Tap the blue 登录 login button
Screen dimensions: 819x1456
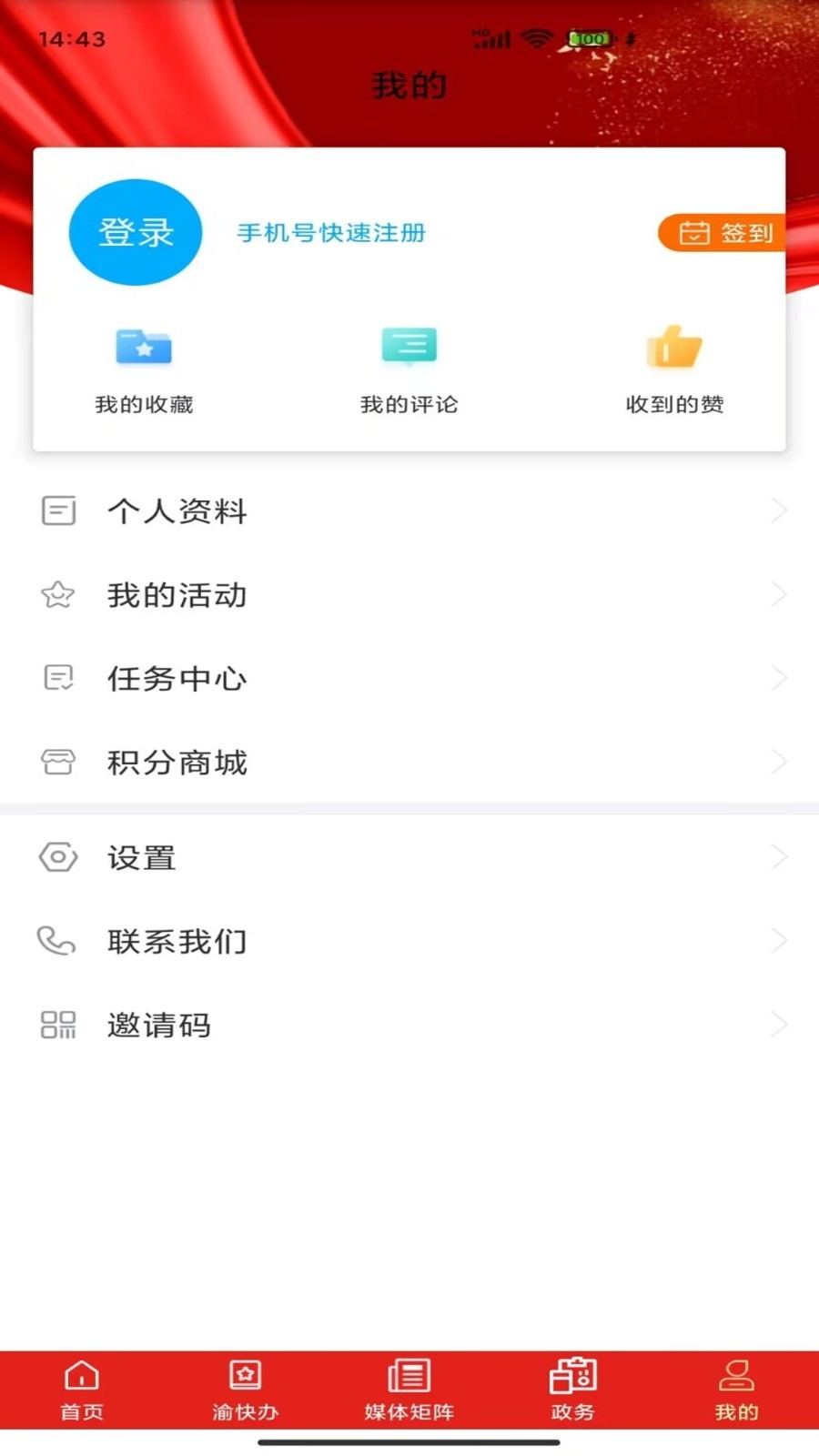[x=135, y=232]
